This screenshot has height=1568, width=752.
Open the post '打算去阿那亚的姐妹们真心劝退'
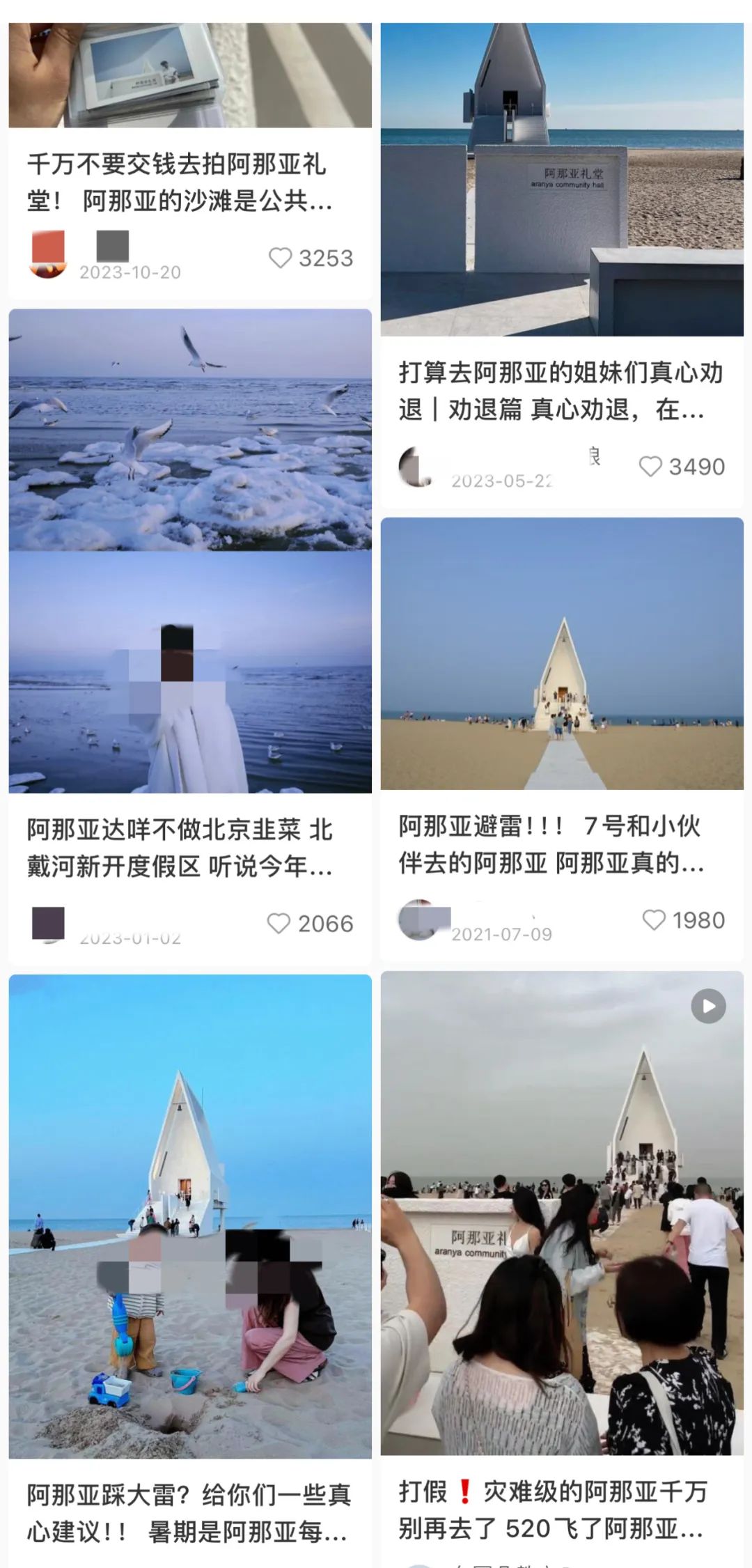[x=561, y=391]
